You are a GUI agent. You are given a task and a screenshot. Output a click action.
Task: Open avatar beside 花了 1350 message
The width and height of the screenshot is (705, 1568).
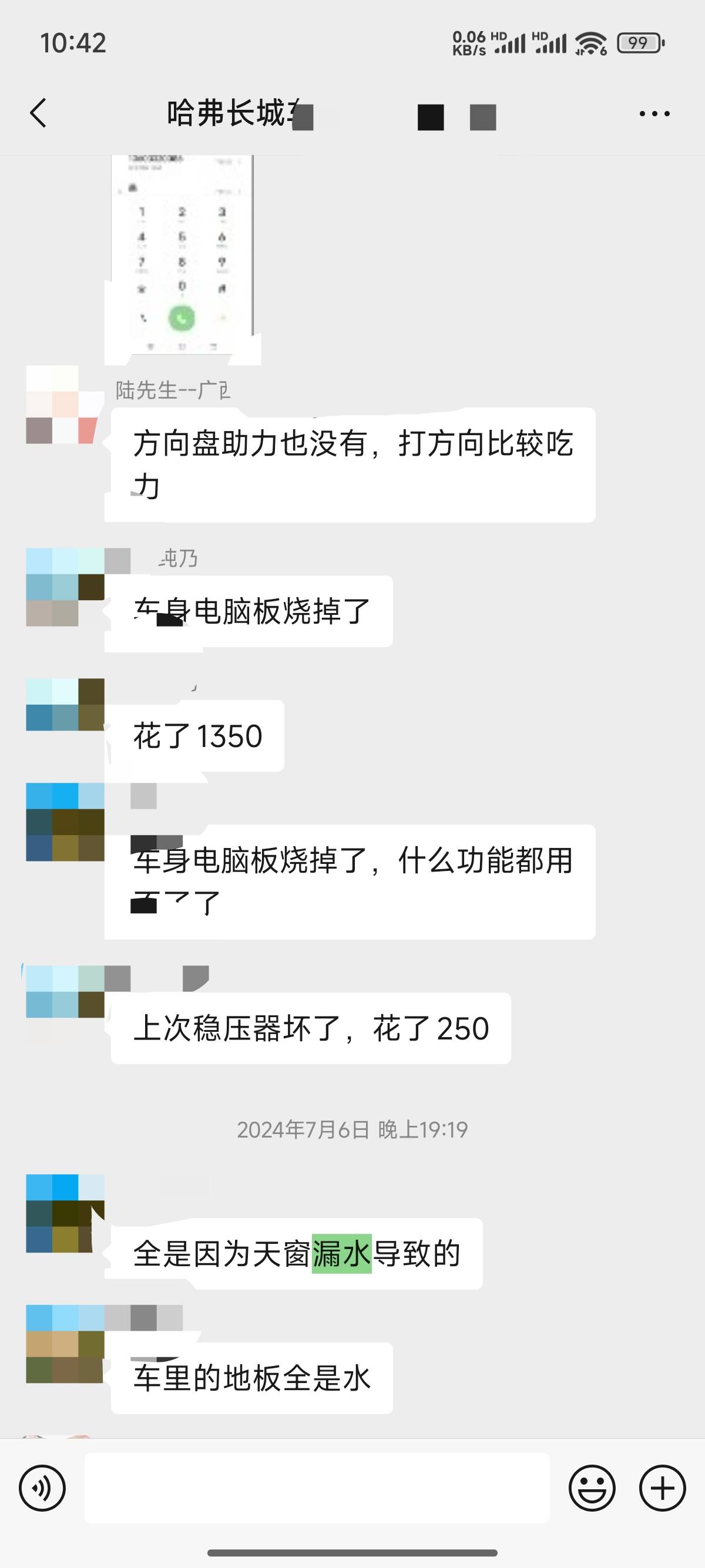click(65, 704)
